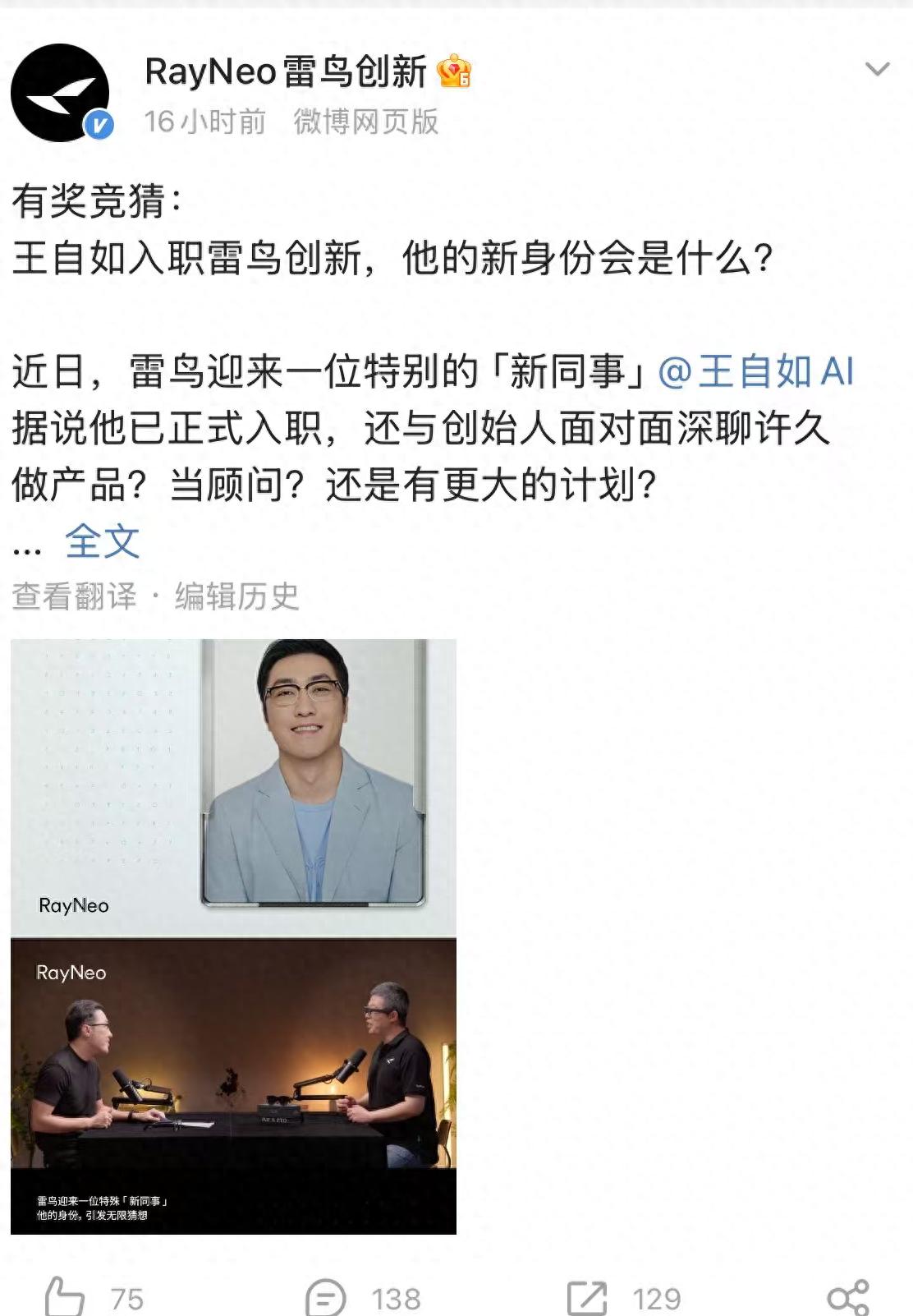
Task: Open the podcast interview image
Action: (x=233, y=1084)
